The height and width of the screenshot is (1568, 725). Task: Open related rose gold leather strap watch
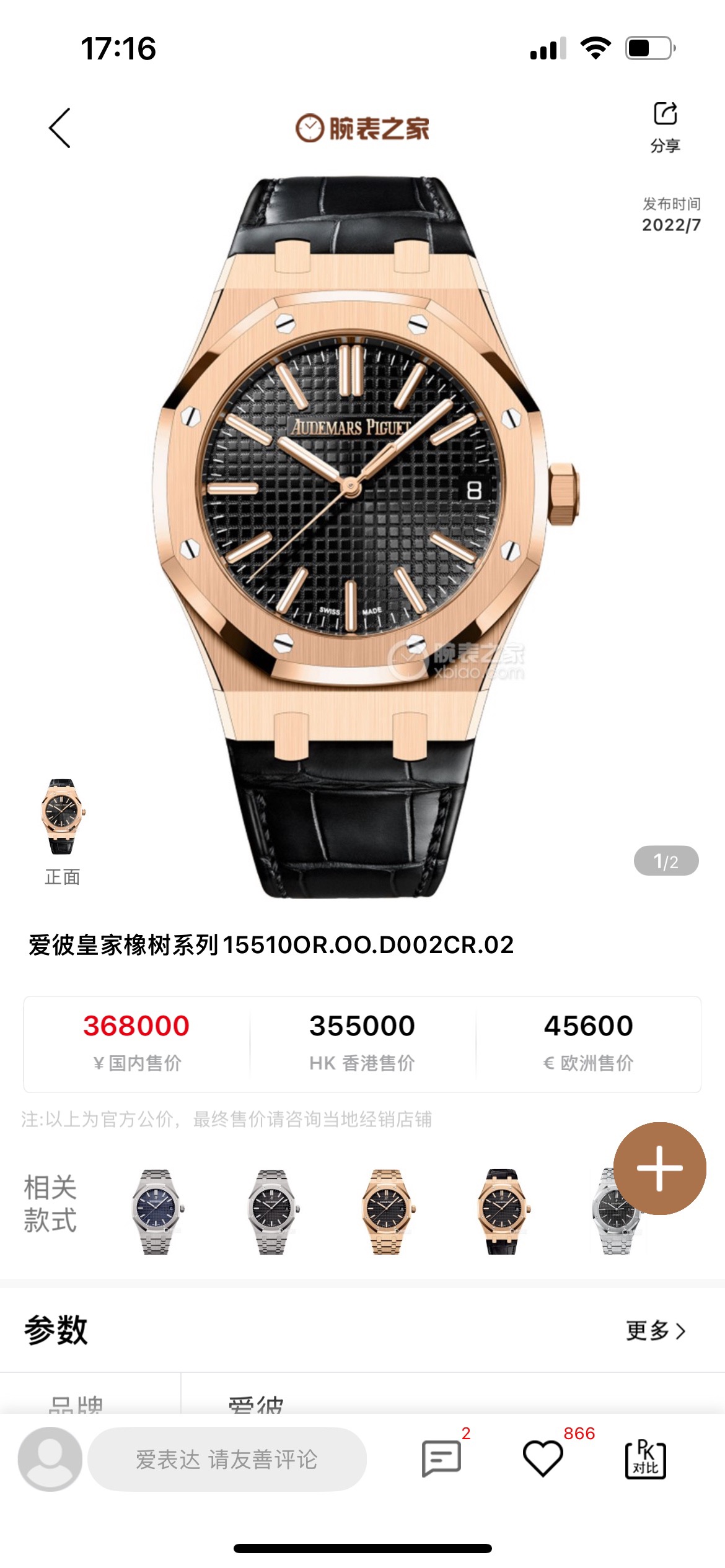point(502,1211)
